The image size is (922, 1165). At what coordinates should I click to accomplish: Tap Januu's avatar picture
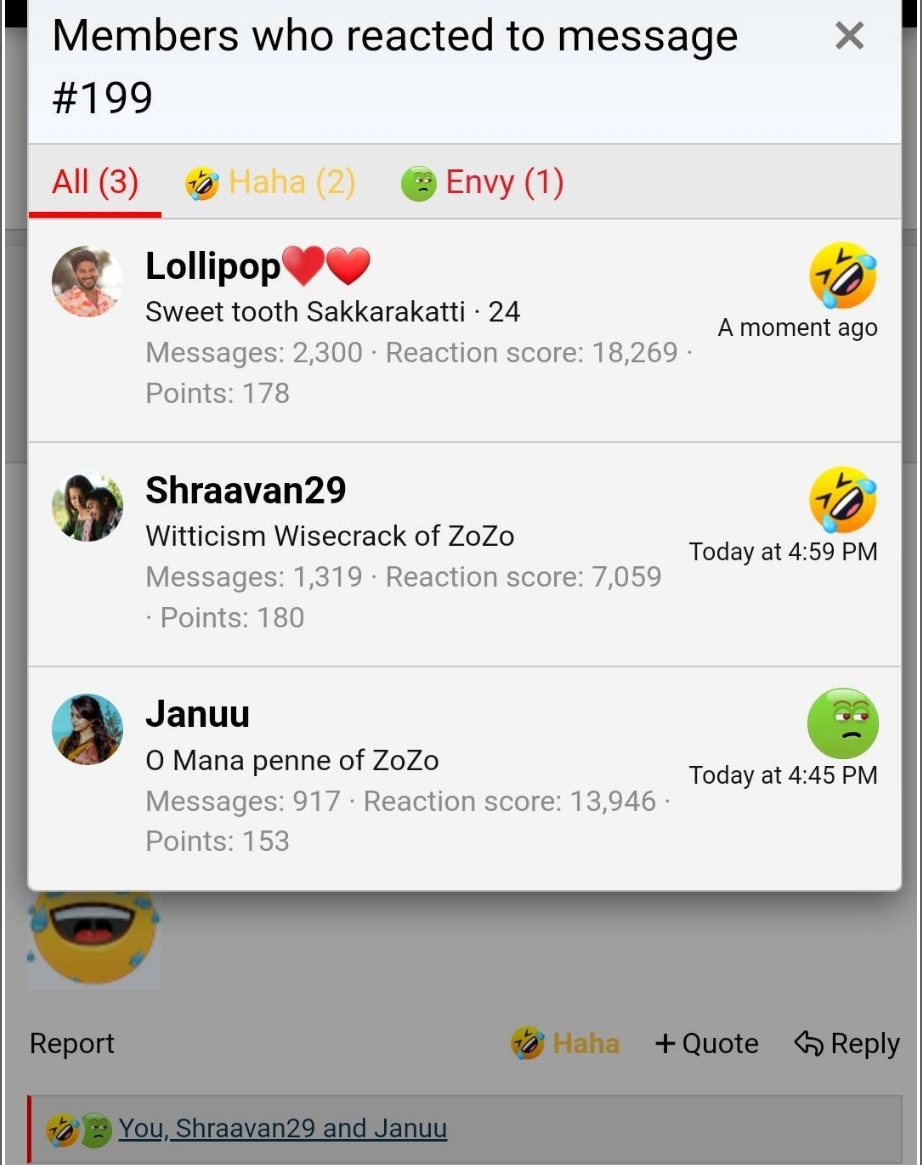click(88, 730)
